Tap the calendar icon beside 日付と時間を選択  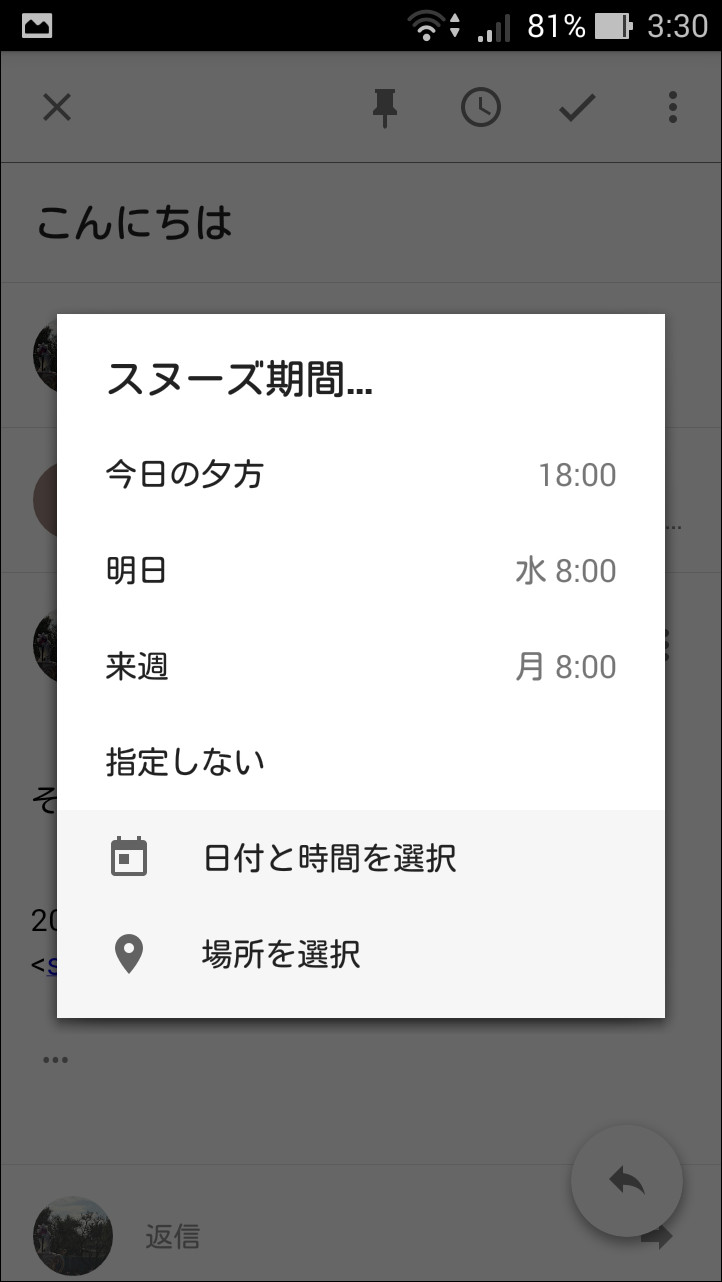tap(130, 856)
